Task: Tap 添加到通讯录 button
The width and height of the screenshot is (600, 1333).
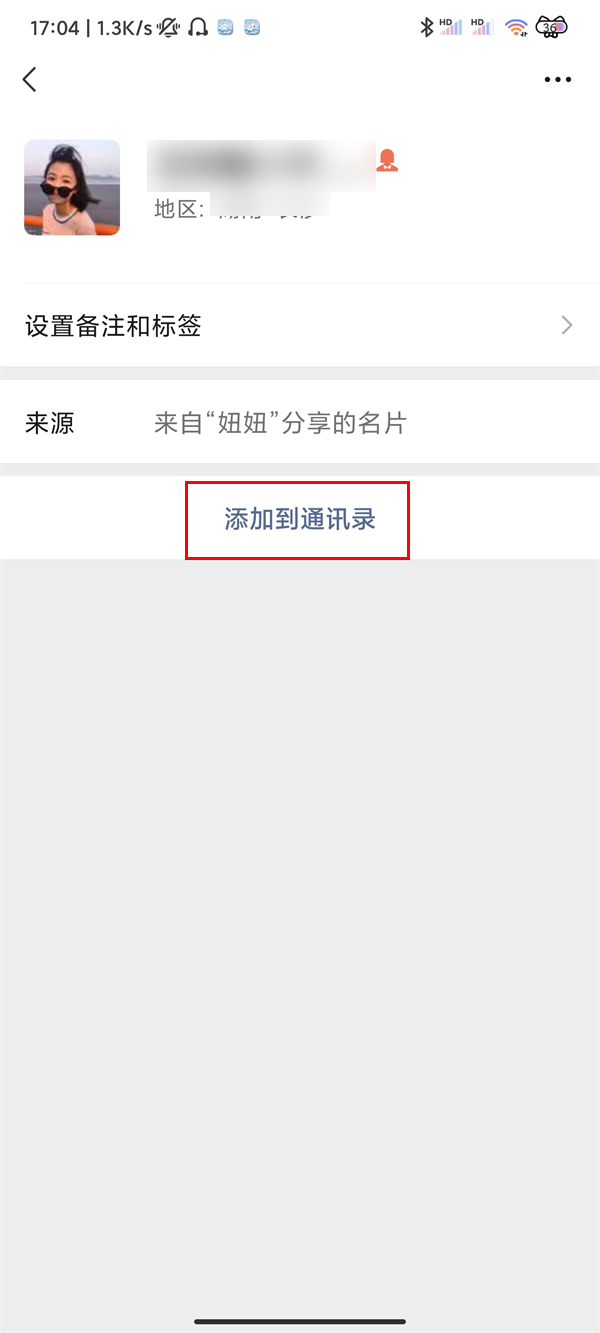Action: (x=299, y=520)
